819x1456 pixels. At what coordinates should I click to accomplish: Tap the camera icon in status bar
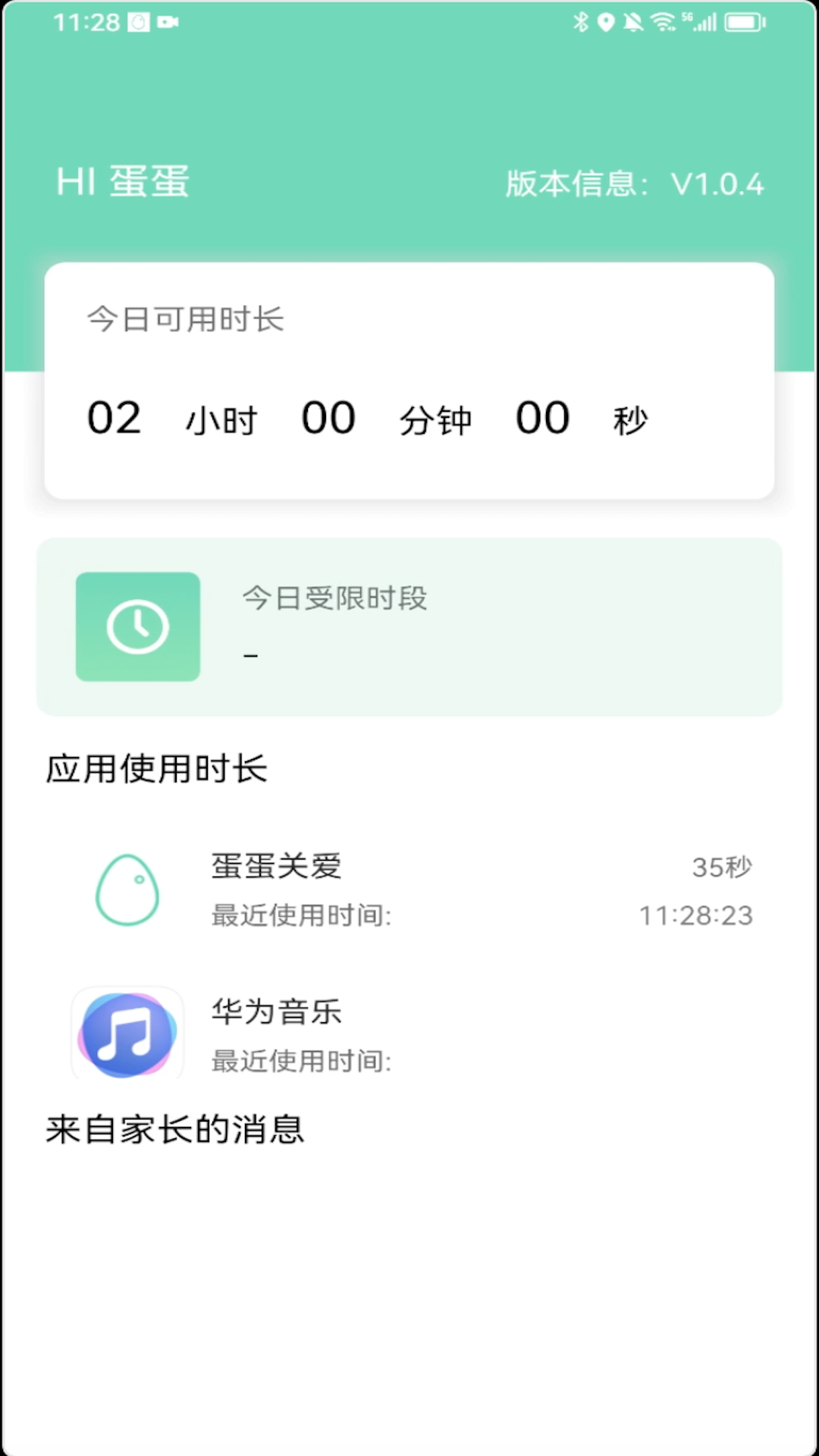[x=167, y=21]
